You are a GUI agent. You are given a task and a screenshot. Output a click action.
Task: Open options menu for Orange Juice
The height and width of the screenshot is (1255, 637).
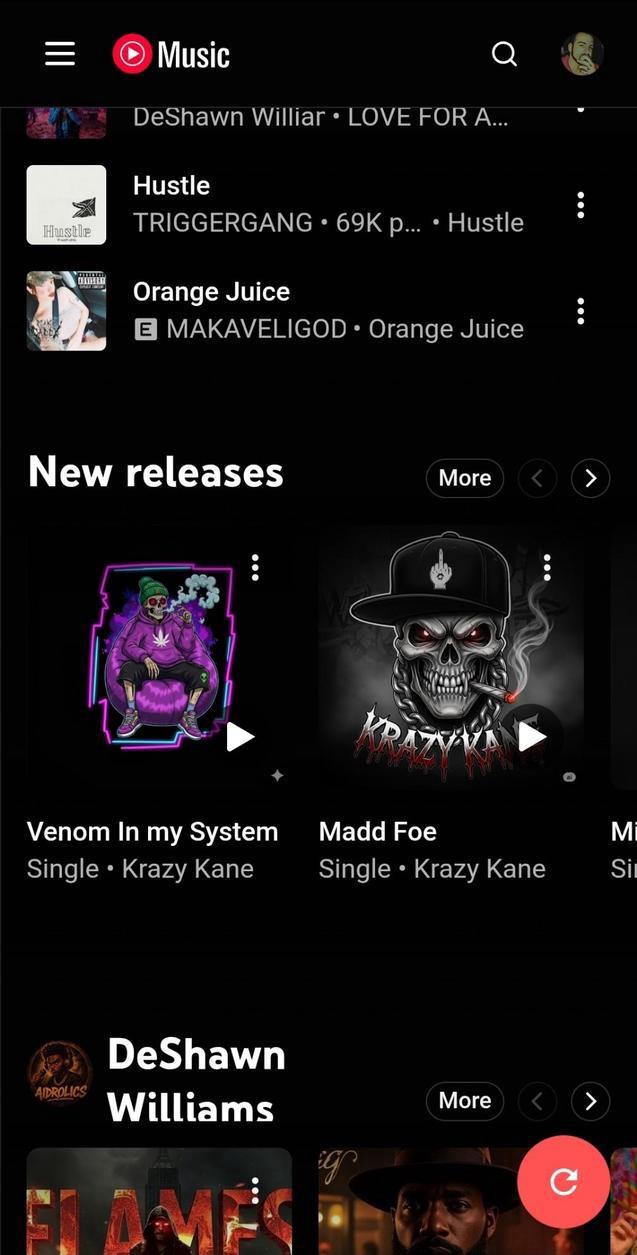tap(580, 311)
